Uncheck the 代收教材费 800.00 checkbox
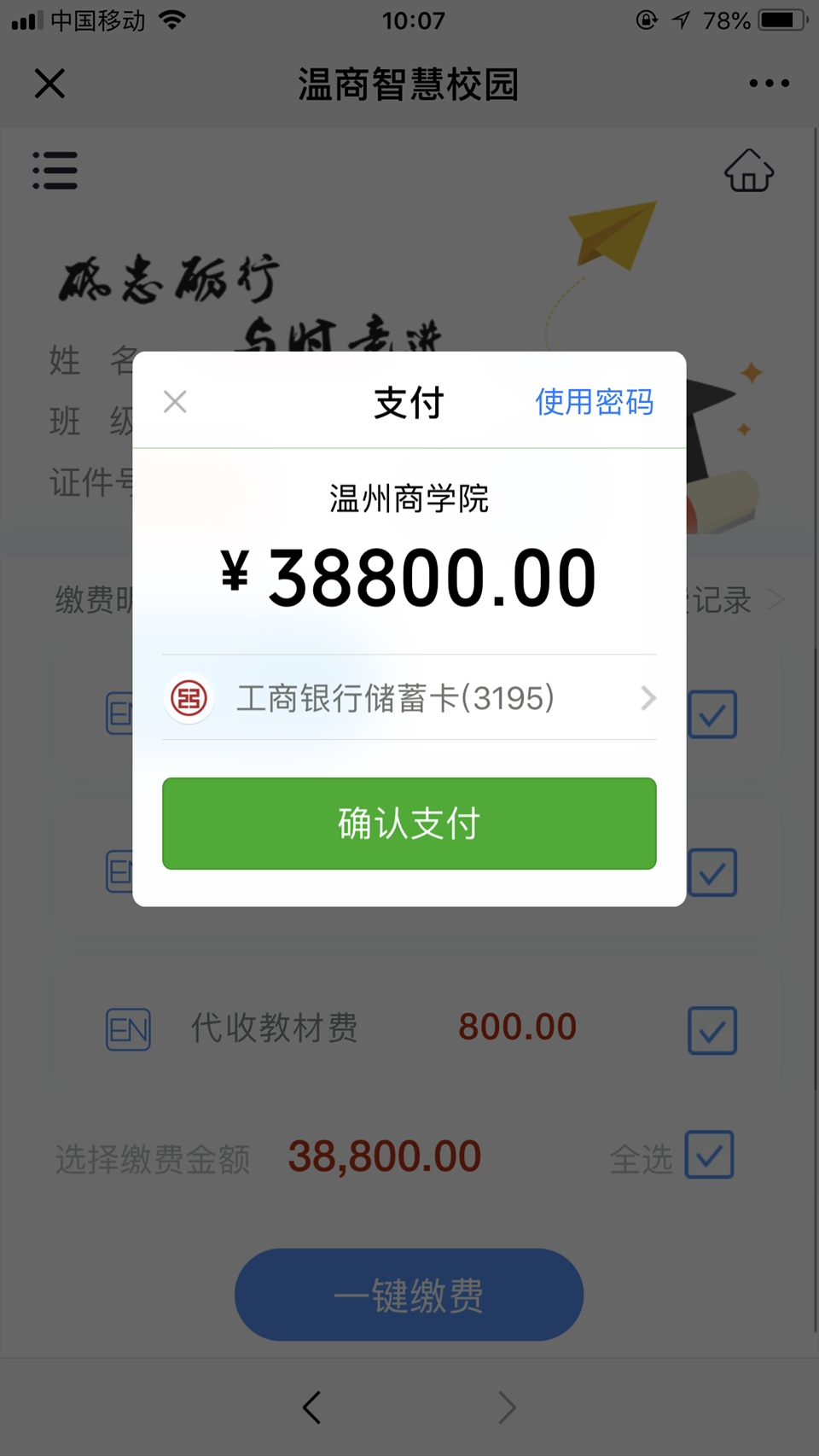The width and height of the screenshot is (819, 1456). point(712,1030)
